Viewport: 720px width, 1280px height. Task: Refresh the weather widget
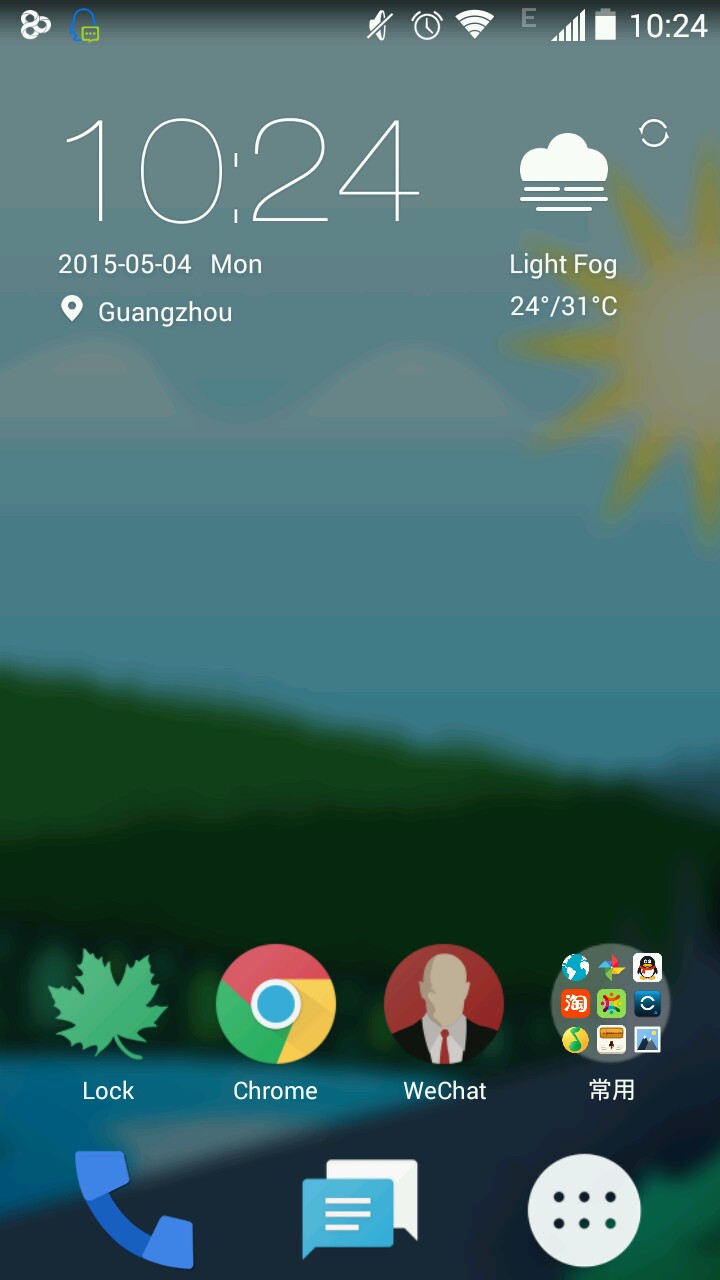pos(654,133)
